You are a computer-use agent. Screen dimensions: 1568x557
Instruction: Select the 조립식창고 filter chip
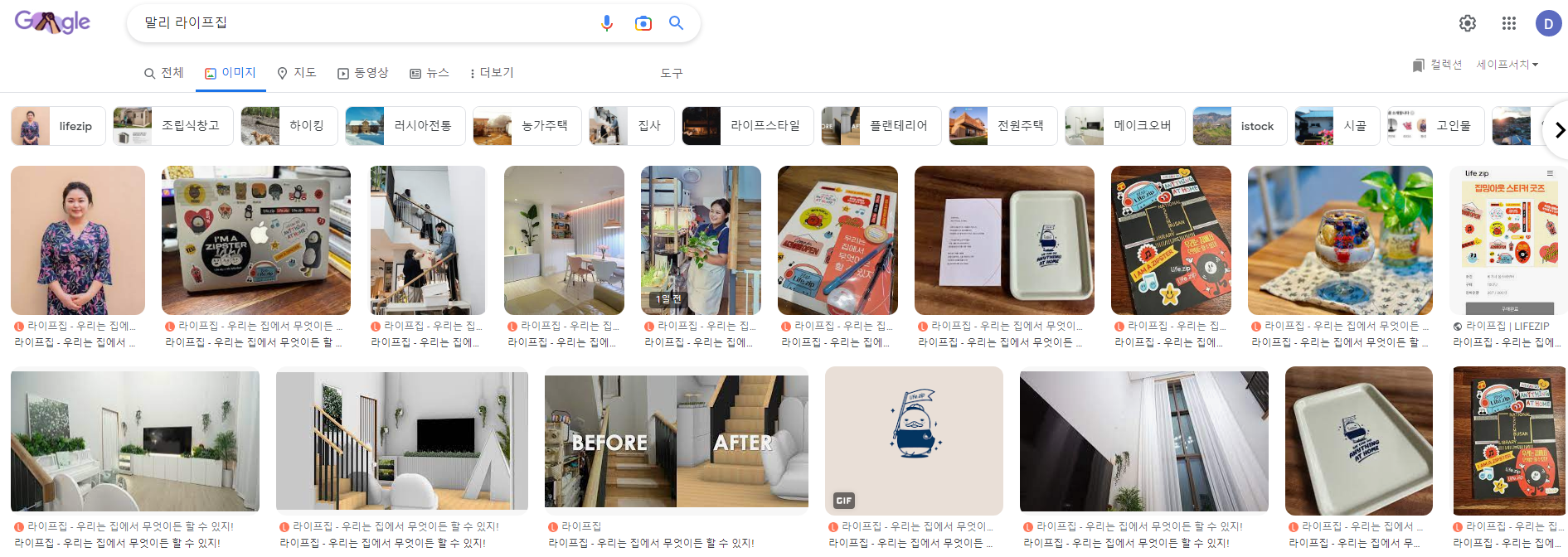[173, 126]
